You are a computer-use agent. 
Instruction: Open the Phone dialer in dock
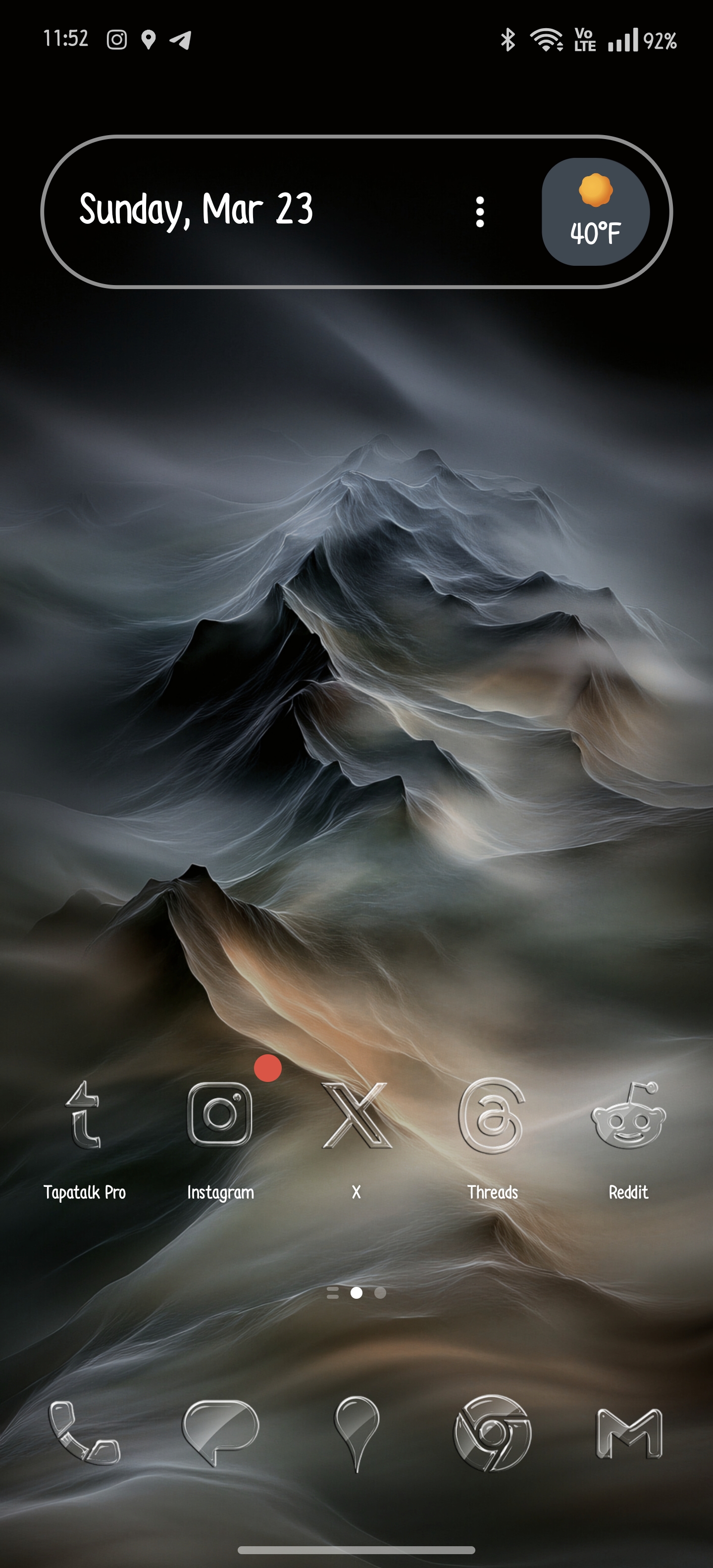[x=84, y=1433]
